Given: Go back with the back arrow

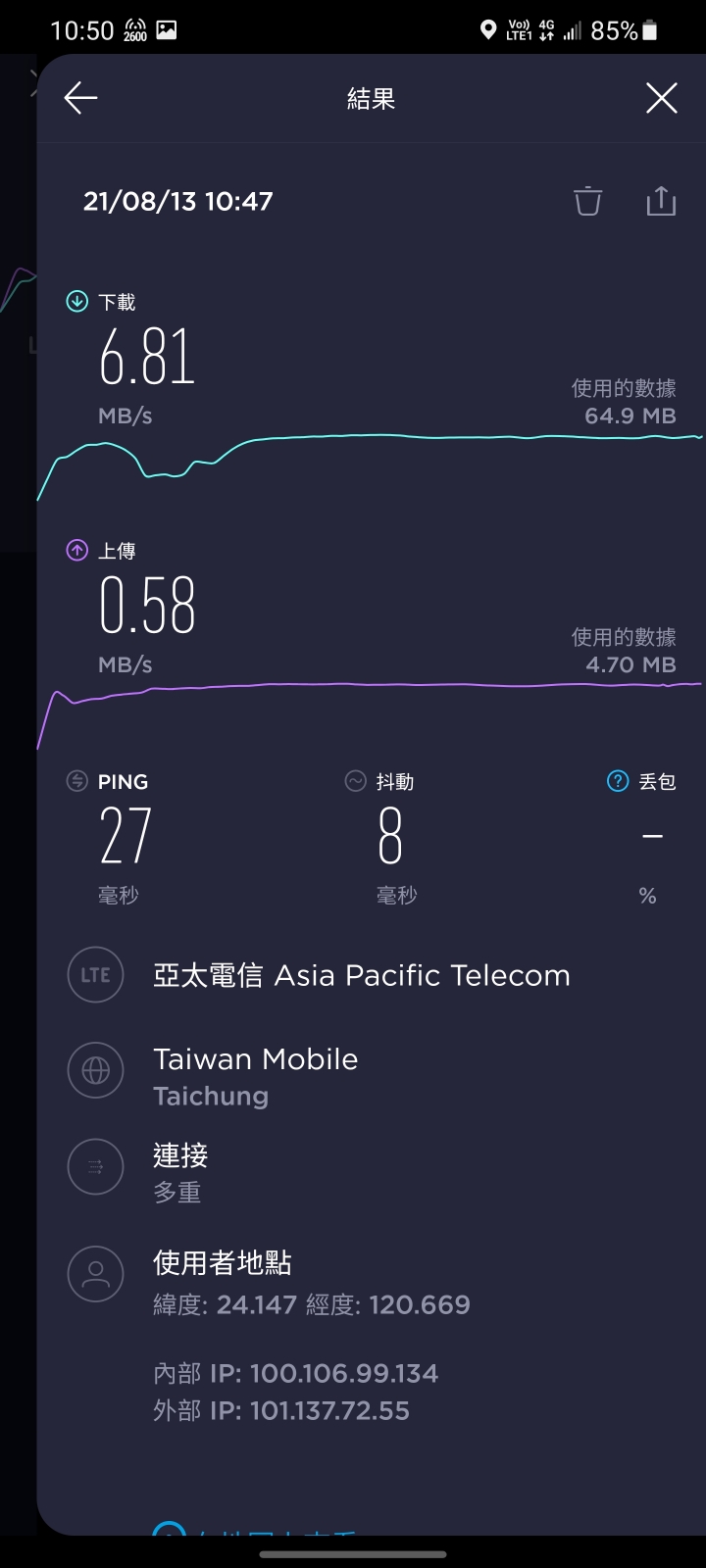Looking at the screenshot, I should 80,97.
